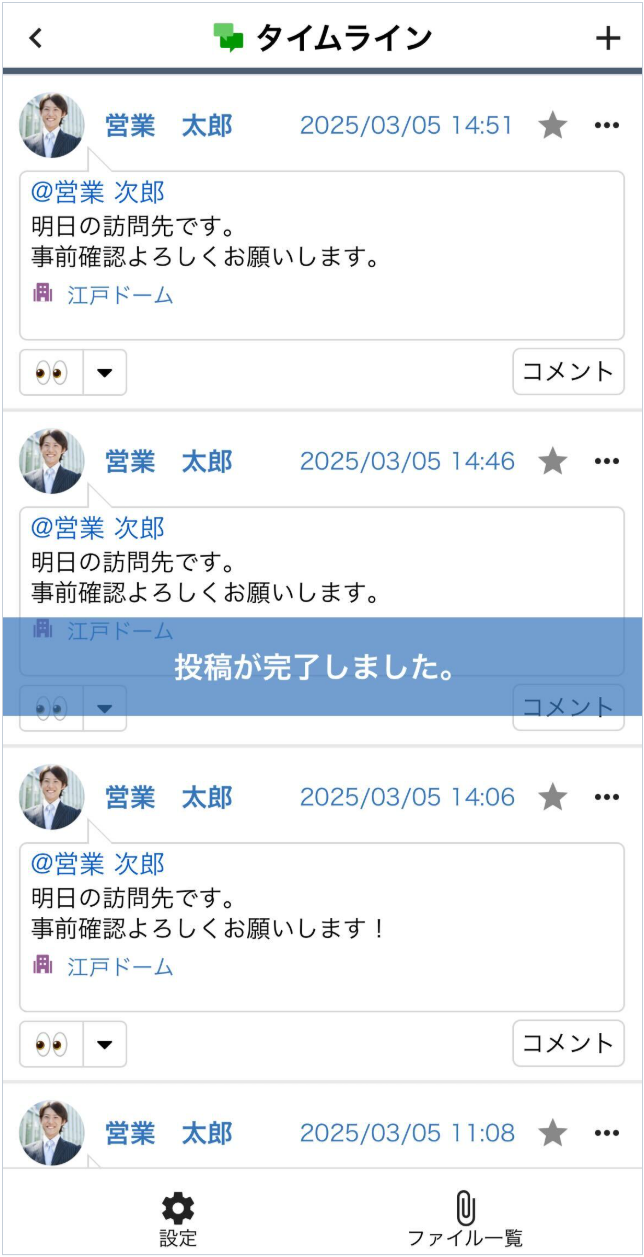Tap コメント on the 14:06 post
Screen dimensions: 644x1257
(x=568, y=1043)
